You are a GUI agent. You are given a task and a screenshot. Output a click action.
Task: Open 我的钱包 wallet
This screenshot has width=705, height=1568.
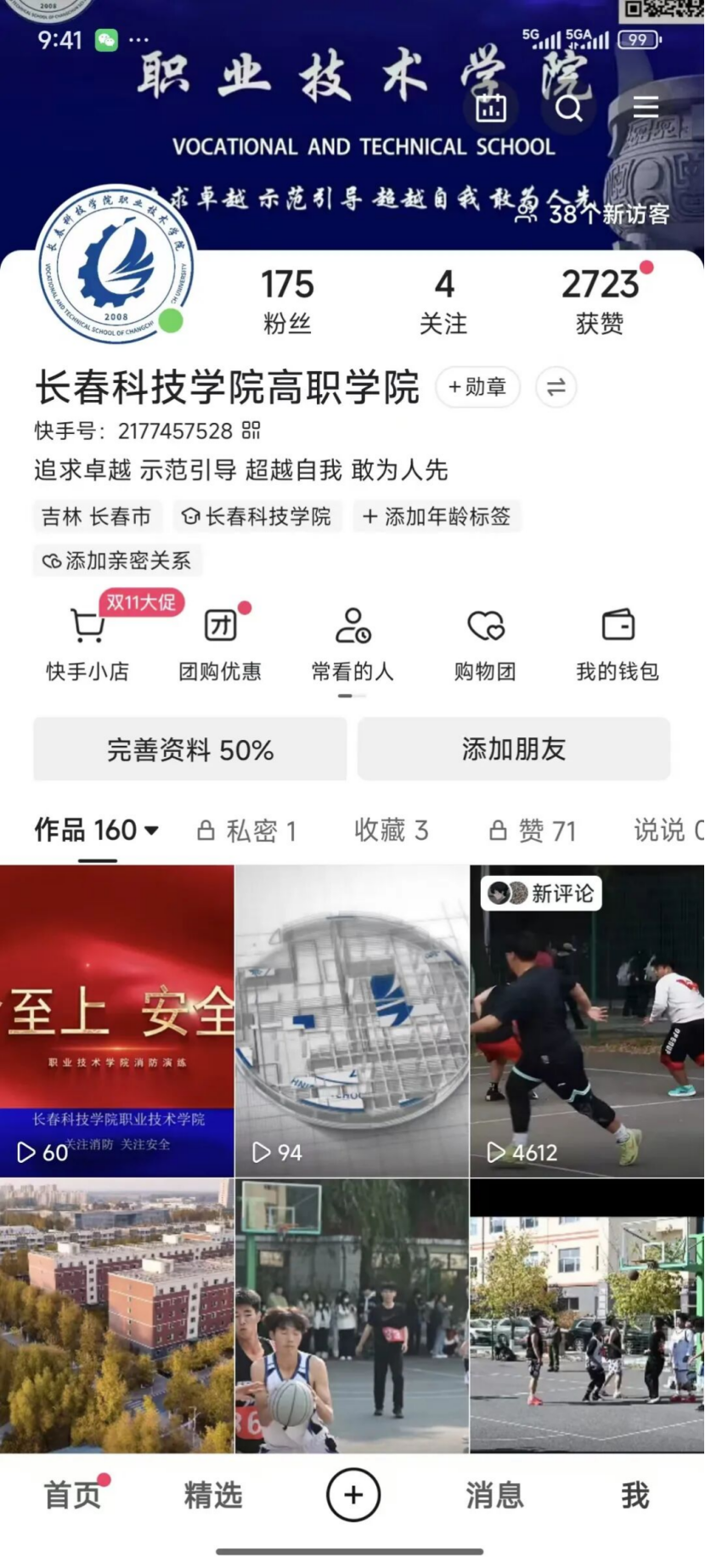pos(618,642)
